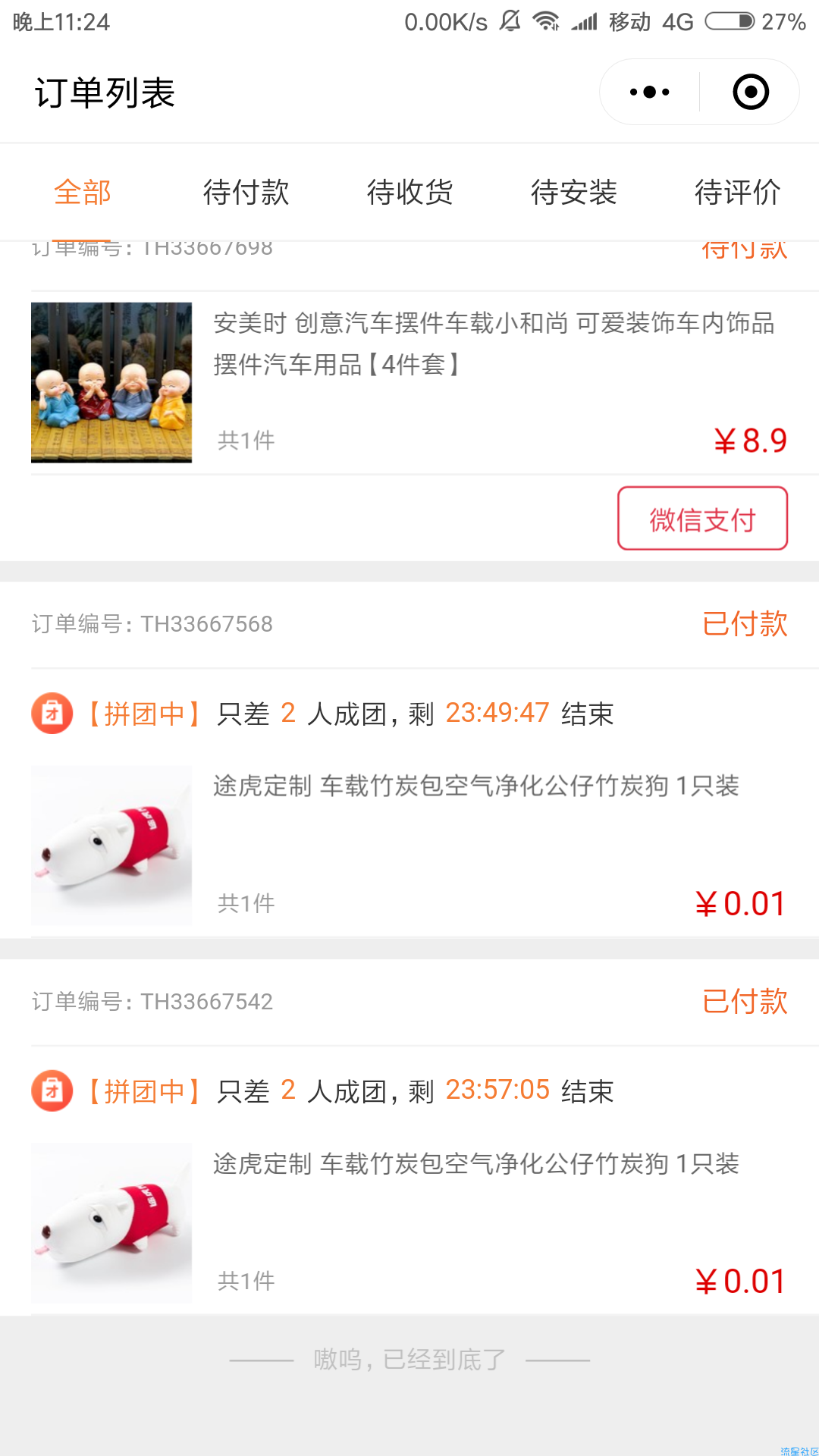819x1456 pixels.
Task: Select the 全部 tab
Action: (82, 192)
